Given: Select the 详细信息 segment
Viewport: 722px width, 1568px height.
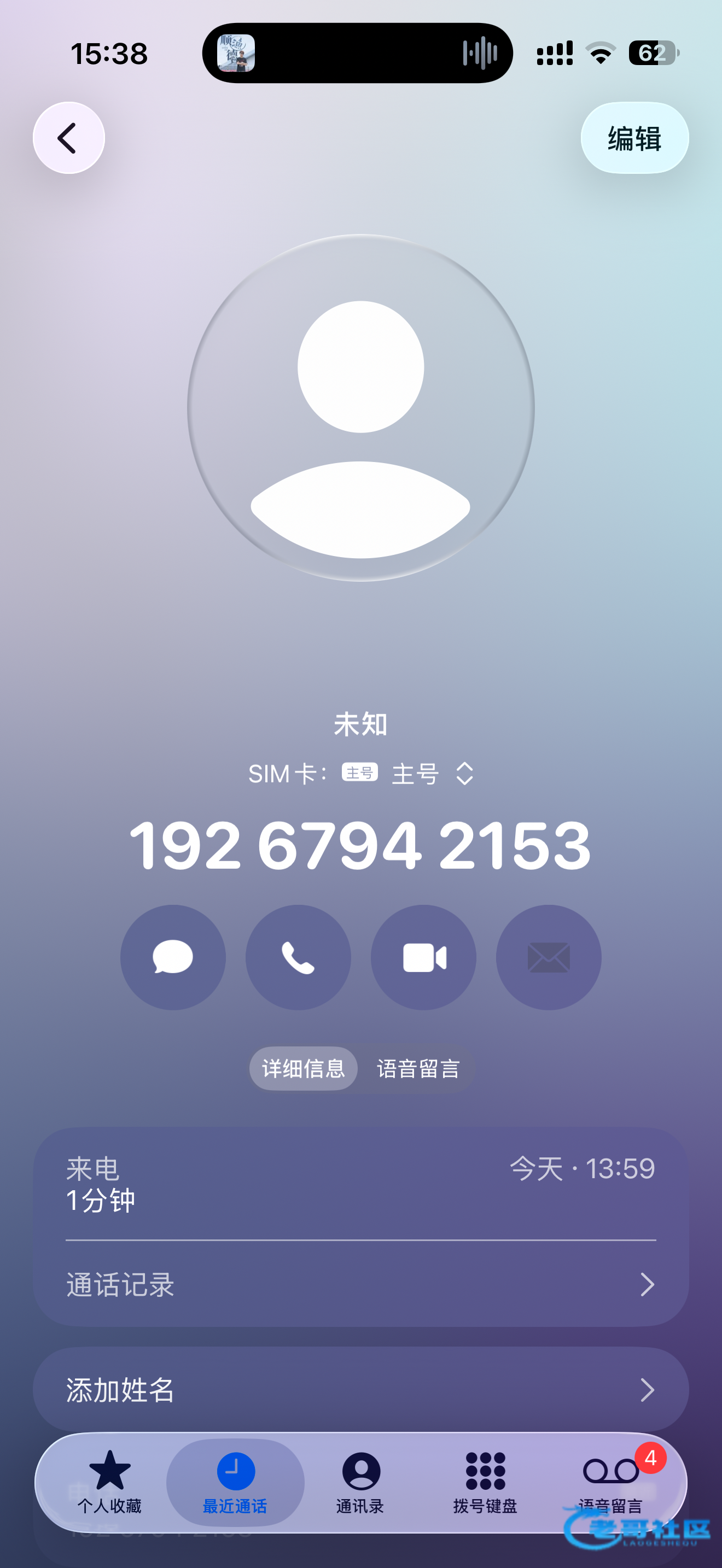Looking at the screenshot, I should click(x=303, y=1068).
